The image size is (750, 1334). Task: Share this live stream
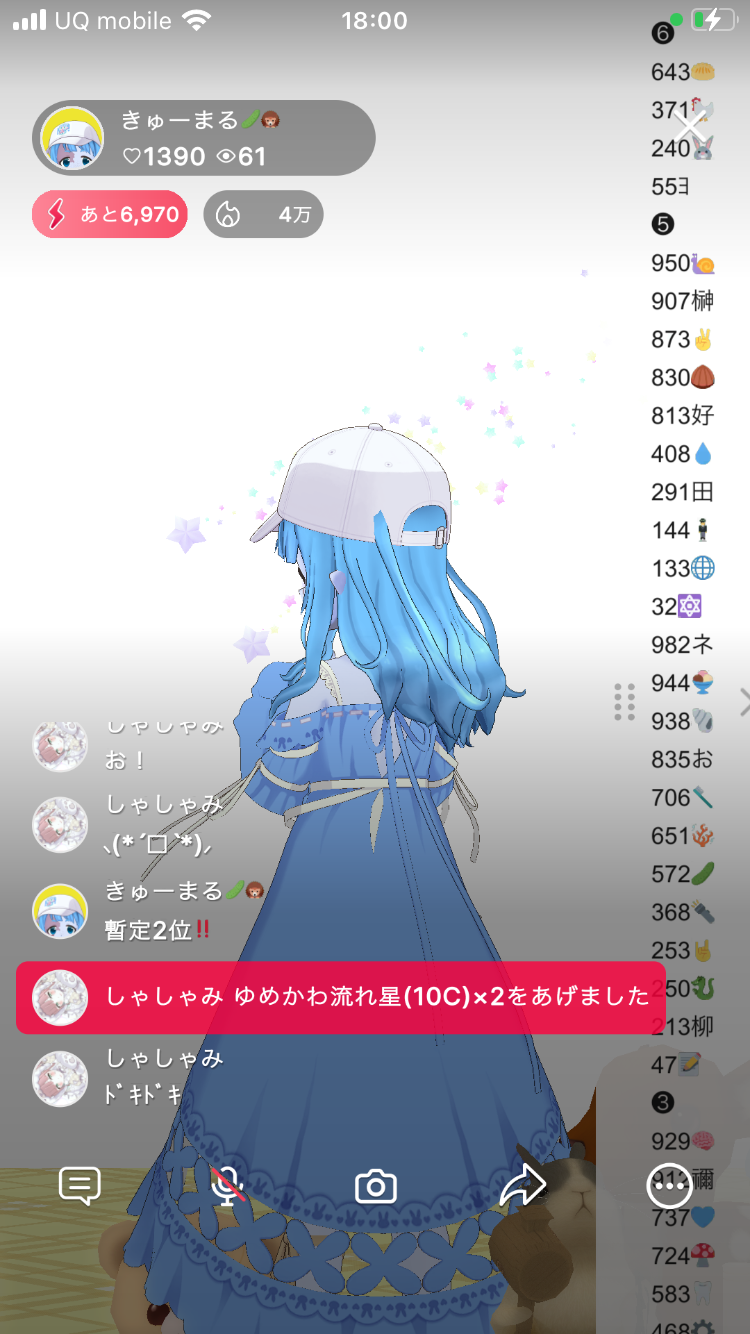coord(522,1186)
